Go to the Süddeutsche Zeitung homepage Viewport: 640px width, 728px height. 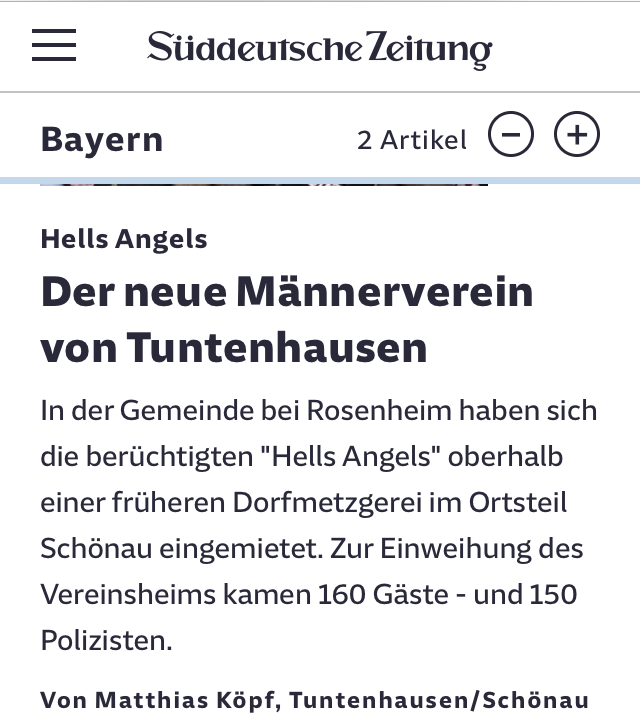320,48
